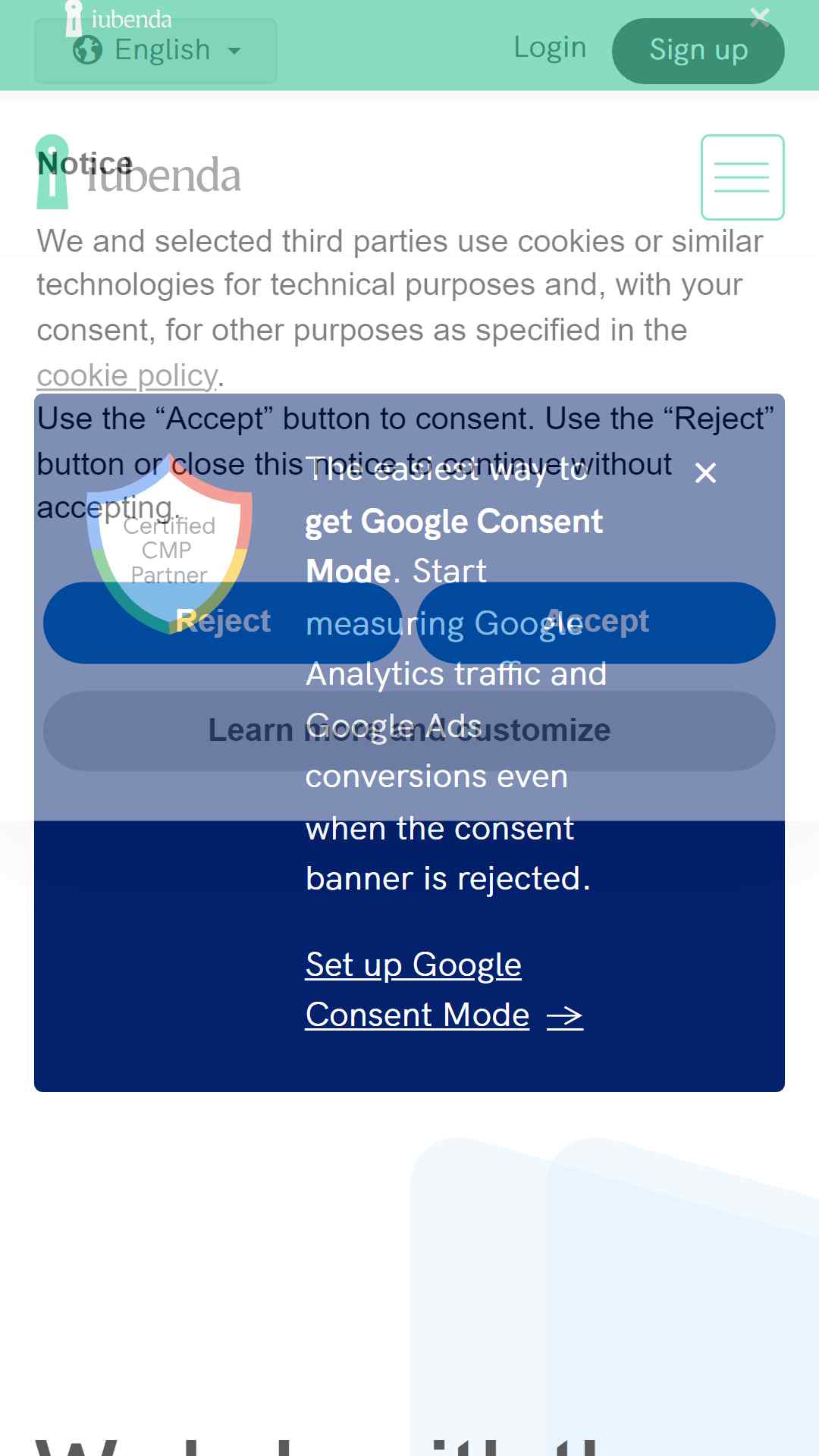
Task: Tap the Sign up button
Action: (698, 51)
